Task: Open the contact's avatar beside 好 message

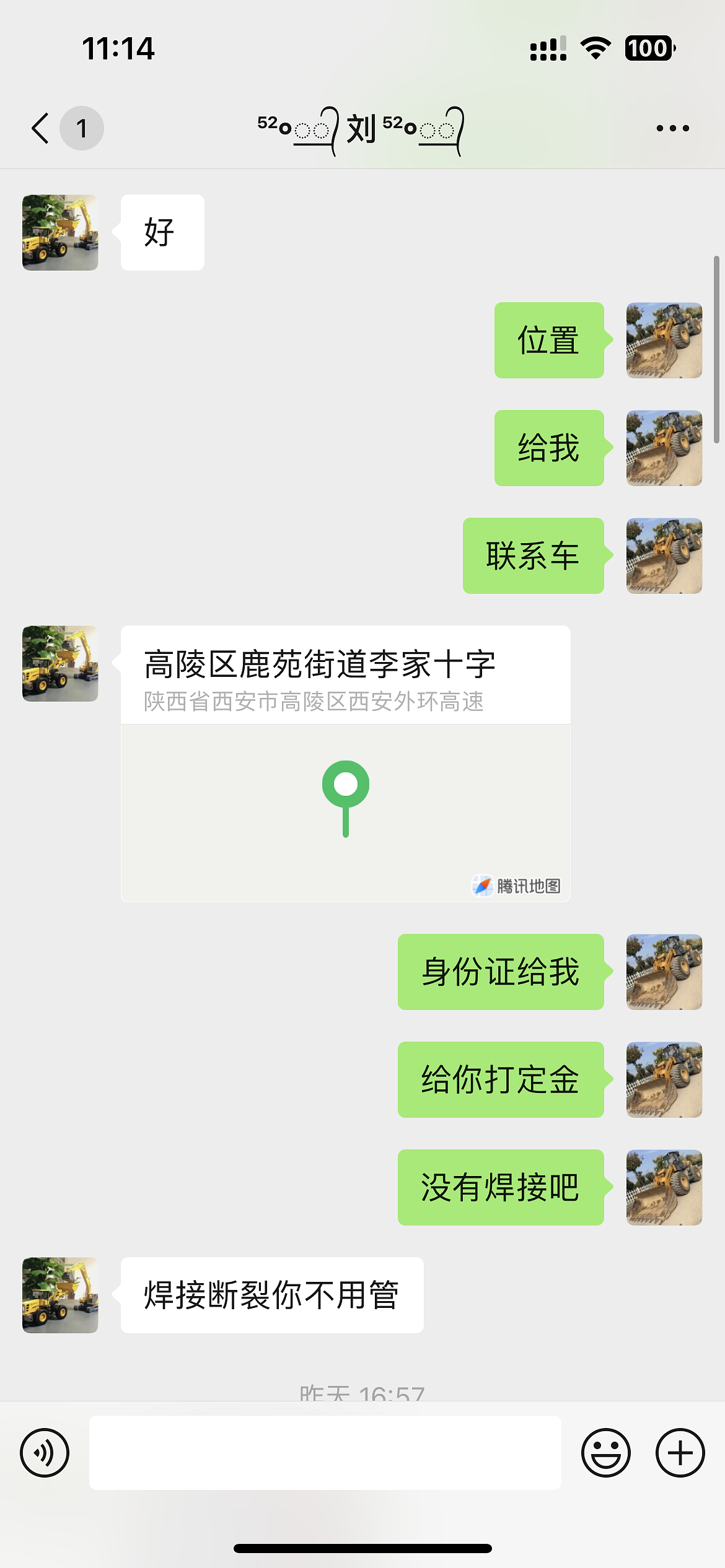Action: pos(60,233)
